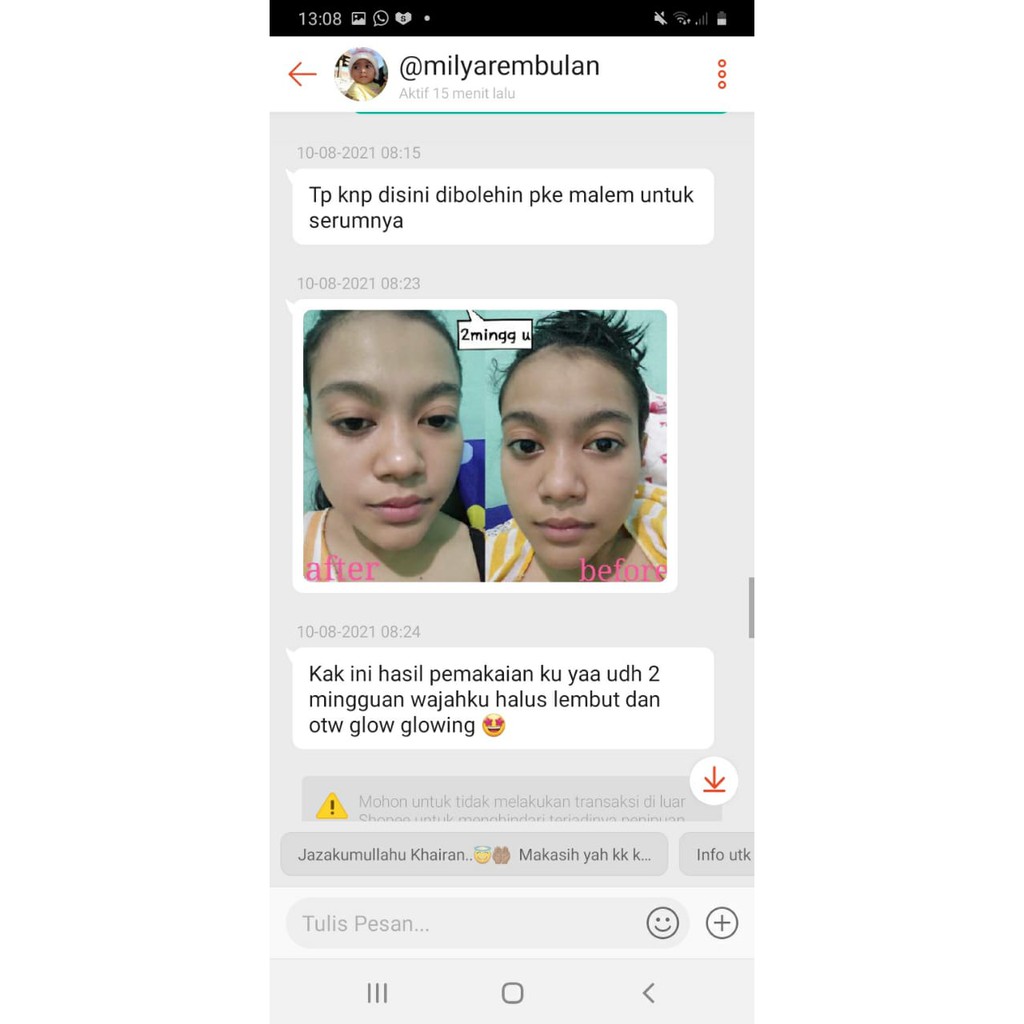Tap the plus icon to attach
1024x1024 pixels.
click(721, 923)
